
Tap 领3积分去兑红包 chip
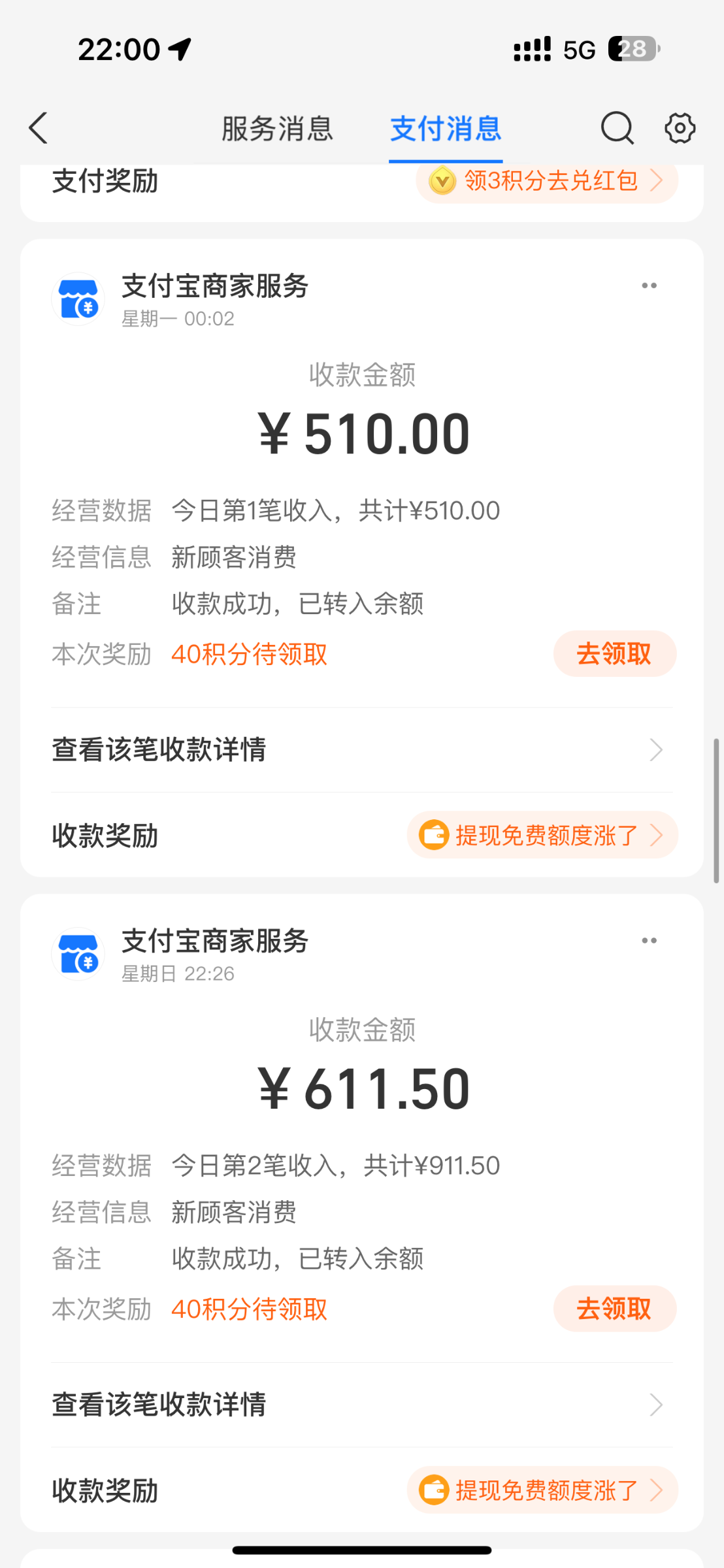tap(547, 181)
